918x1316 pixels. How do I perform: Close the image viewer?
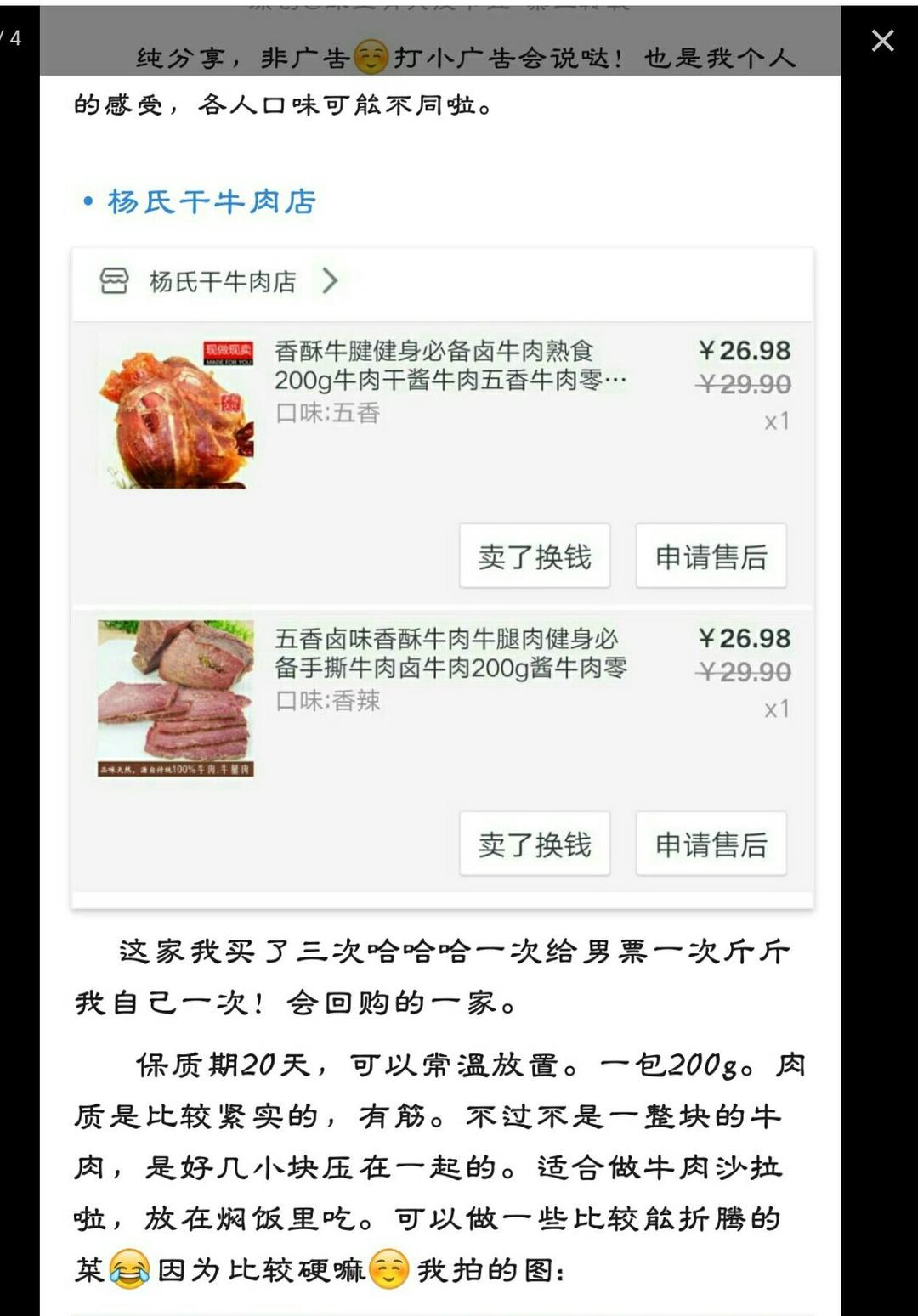[882, 41]
